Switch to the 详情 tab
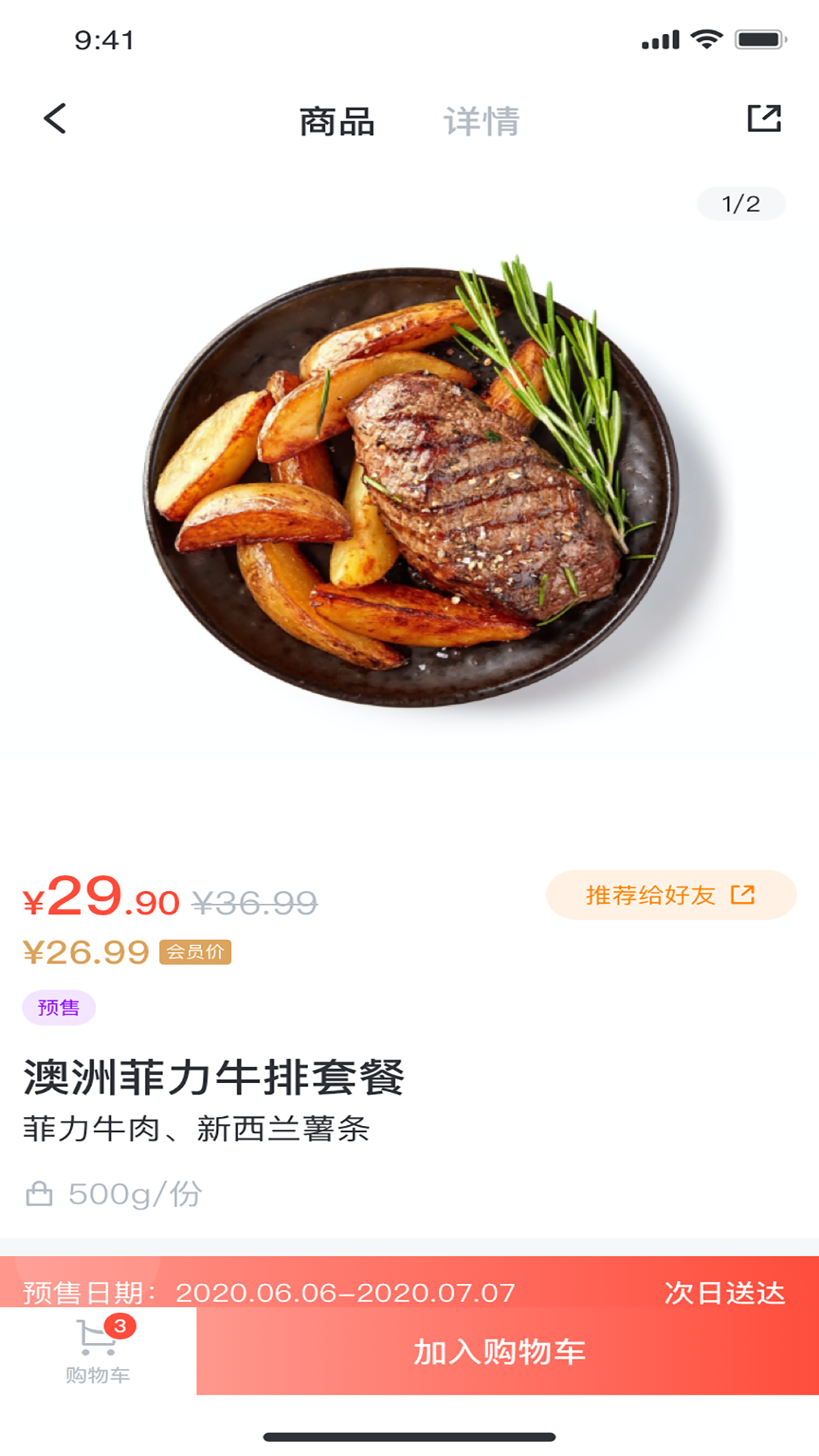 [x=482, y=121]
